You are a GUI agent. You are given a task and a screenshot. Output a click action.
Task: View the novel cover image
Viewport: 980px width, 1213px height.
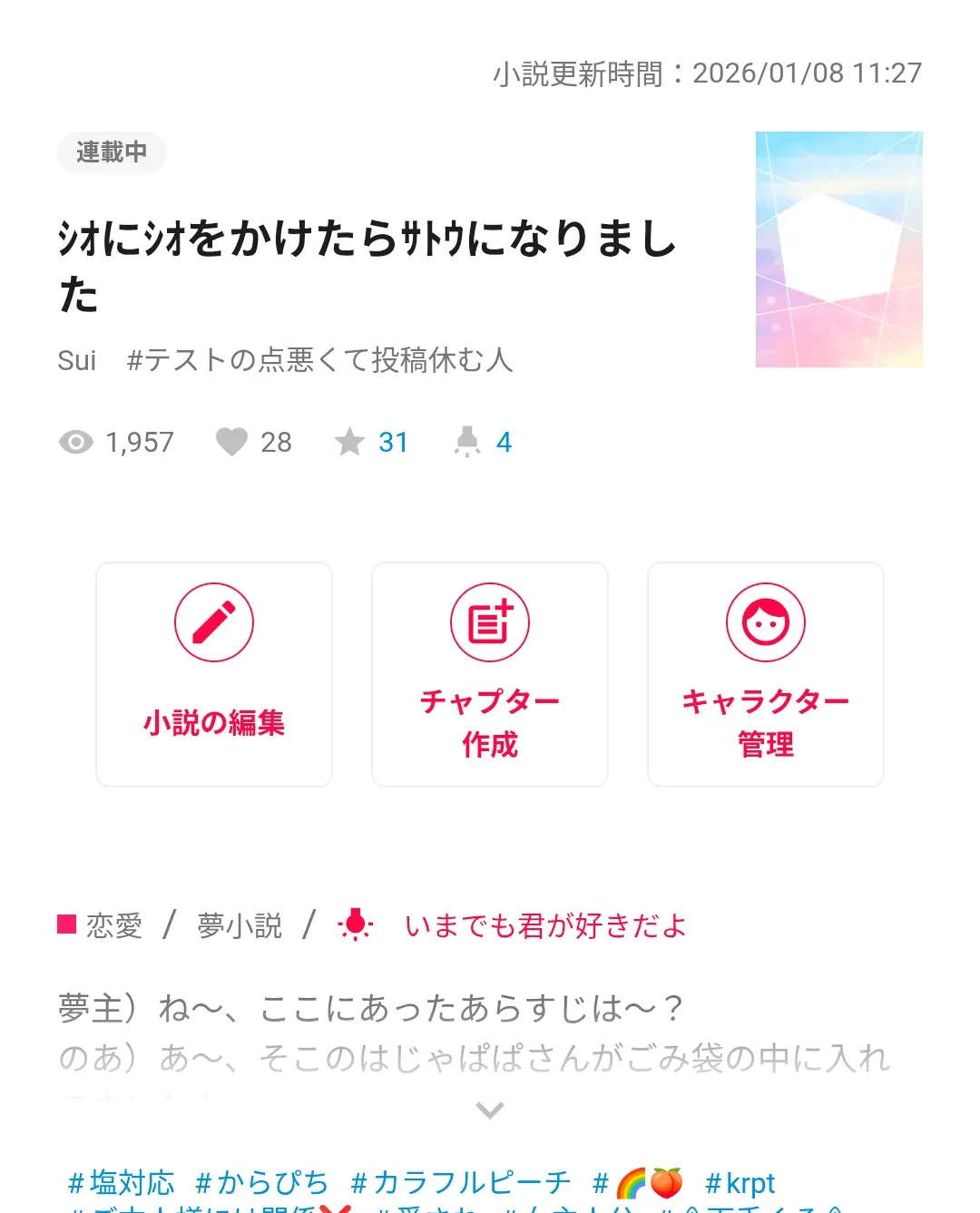pyautogui.click(x=838, y=249)
